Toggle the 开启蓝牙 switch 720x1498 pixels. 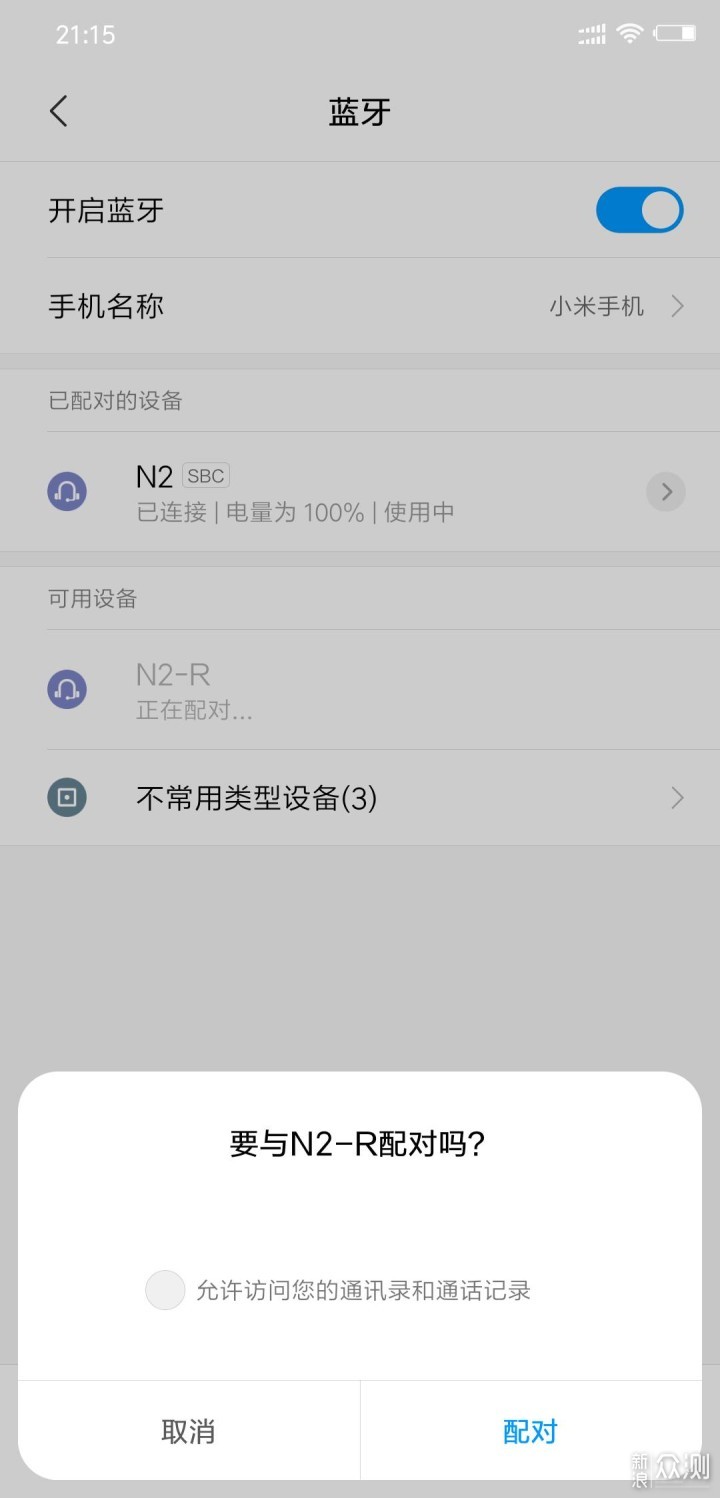pyautogui.click(x=639, y=211)
